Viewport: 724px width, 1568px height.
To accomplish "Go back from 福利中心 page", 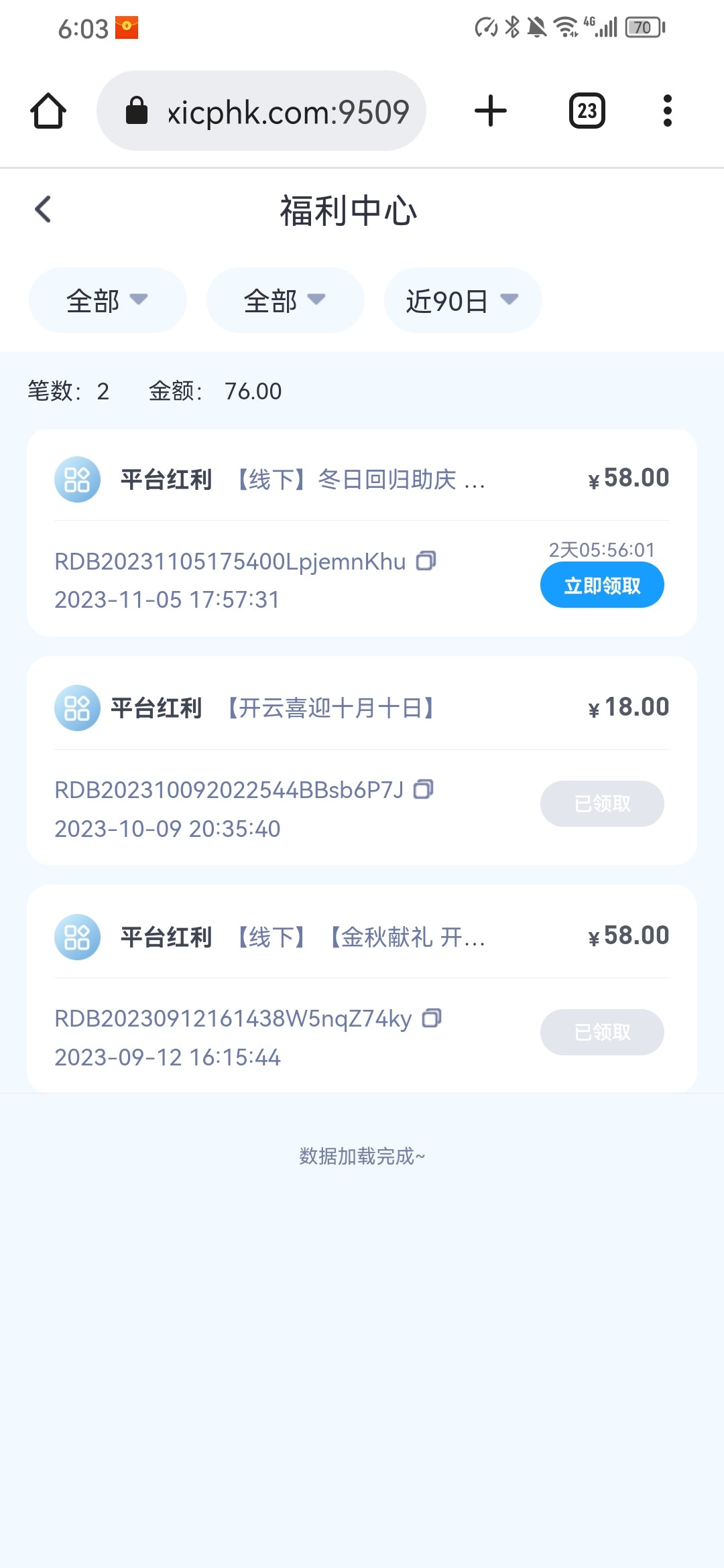I will [44, 210].
